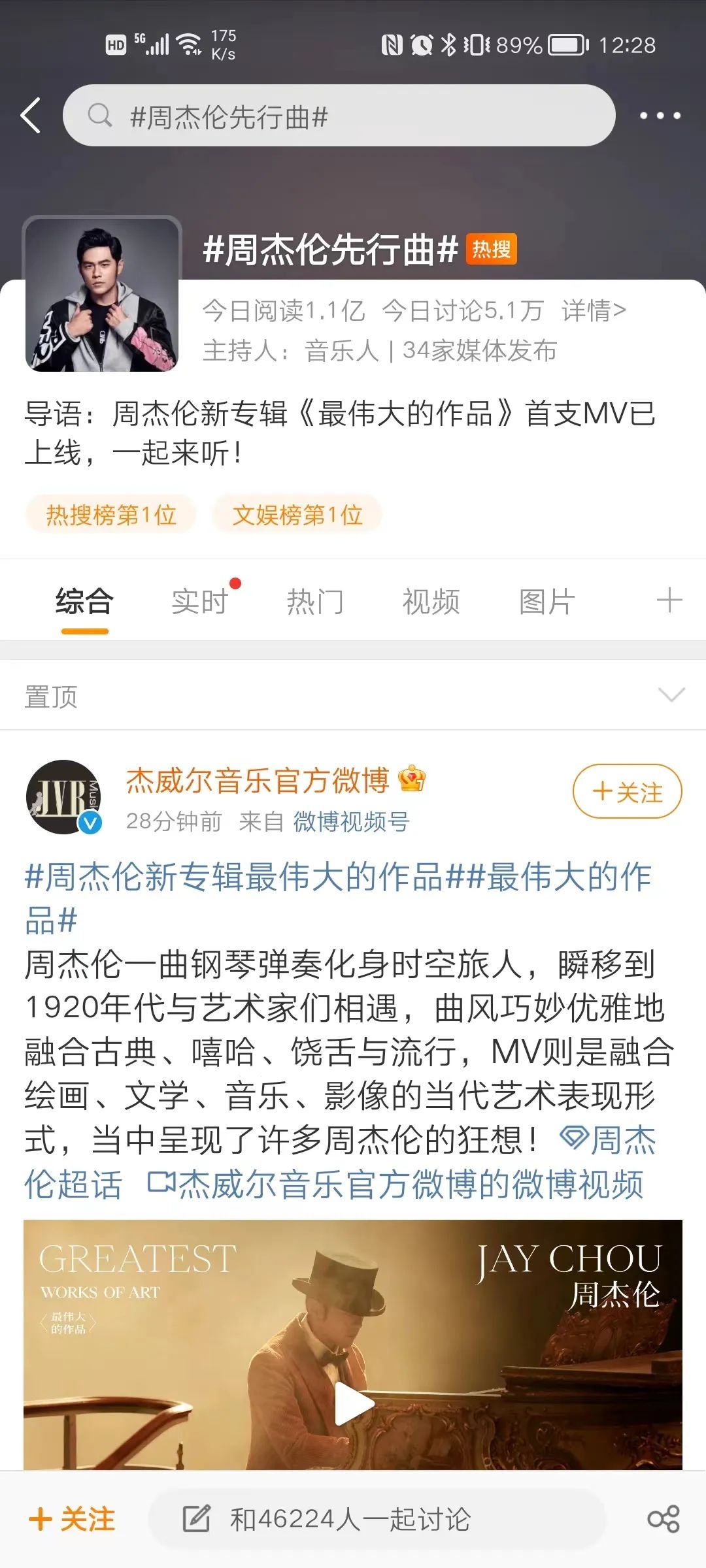
Task: Open 杰威尔音乐官方微博 profile avatar
Action: 63,796
